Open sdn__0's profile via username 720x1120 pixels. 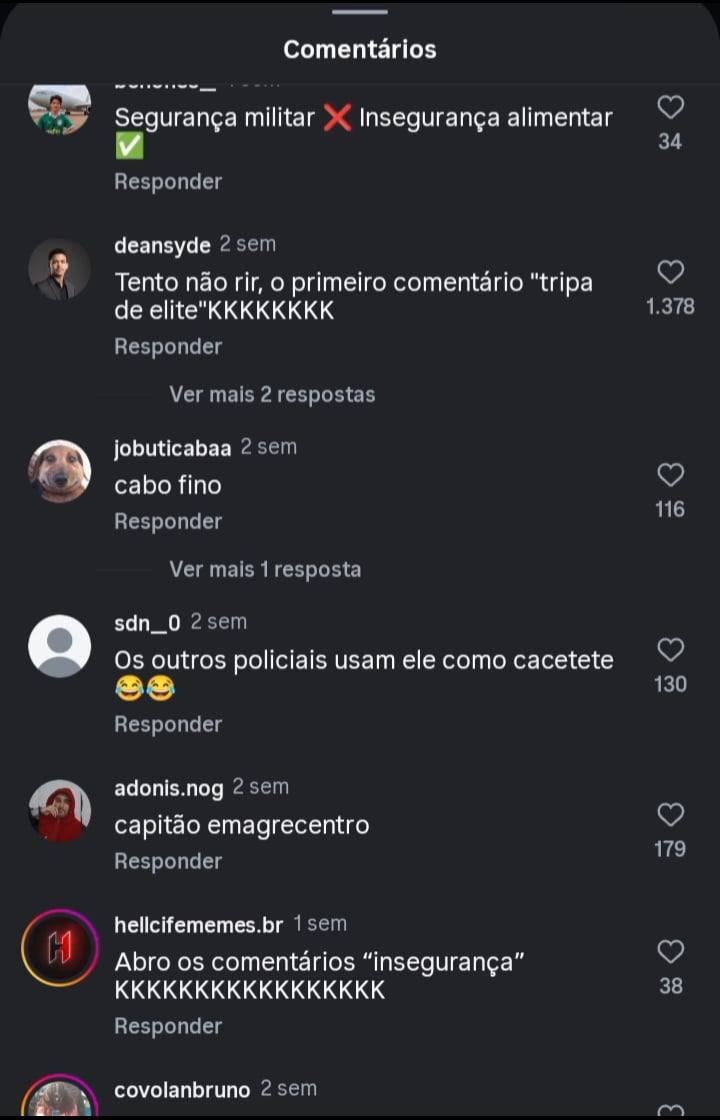click(x=148, y=623)
